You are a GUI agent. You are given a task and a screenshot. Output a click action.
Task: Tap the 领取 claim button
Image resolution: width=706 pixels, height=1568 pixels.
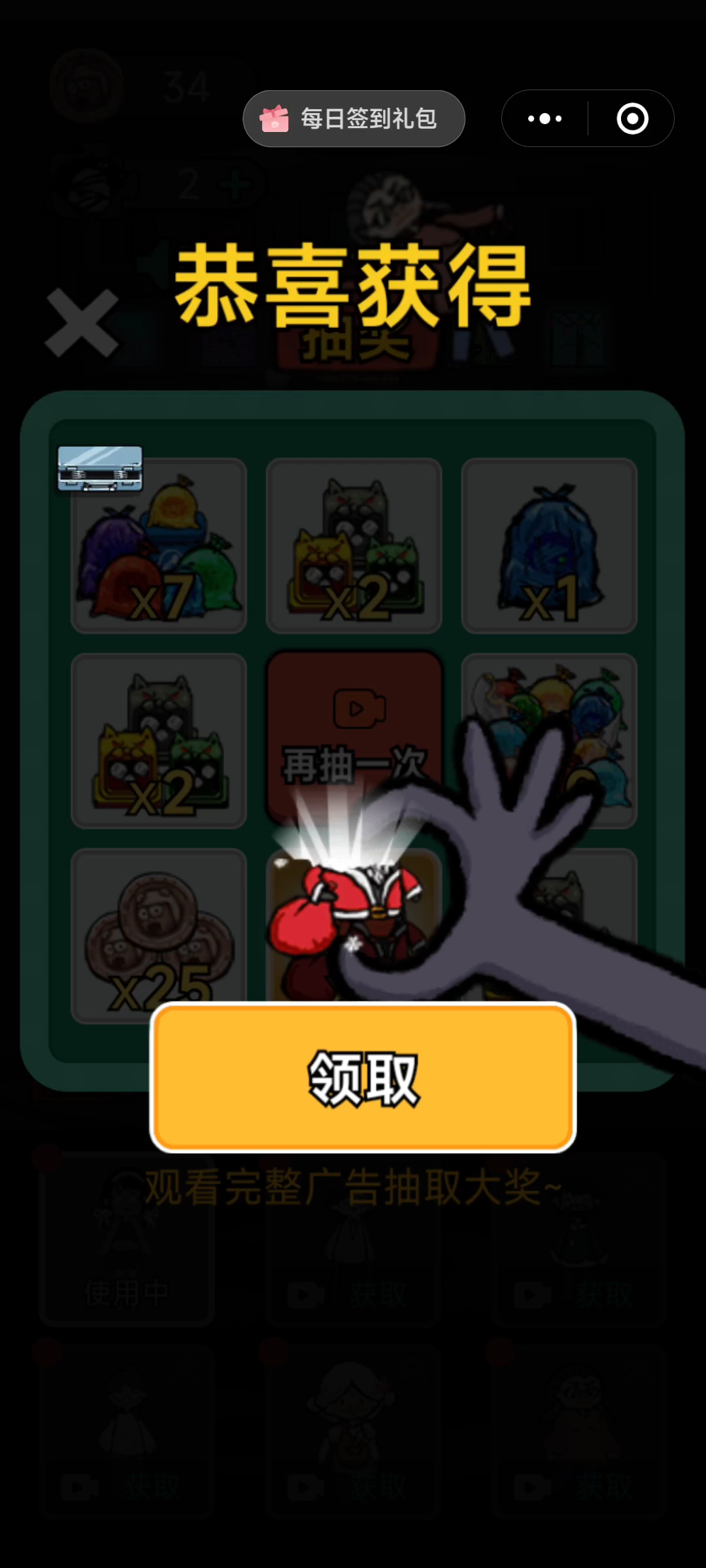pos(363,1078)
